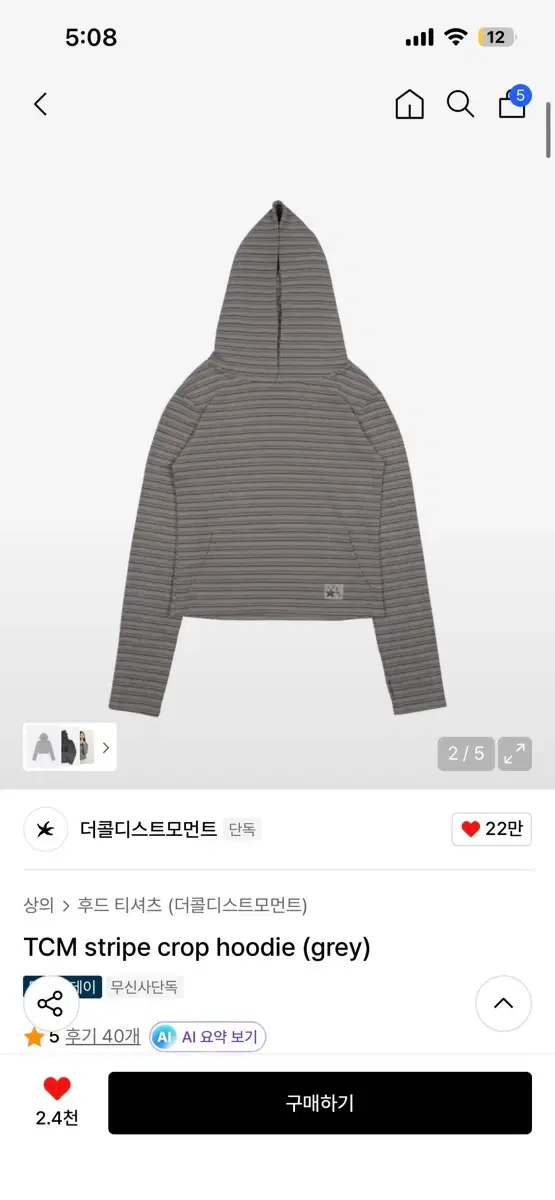Open the 후드 티셔츠 (더콜디스트모먼트) category link
Screen dimensions: 555x1200
click(x=192, y=906)
